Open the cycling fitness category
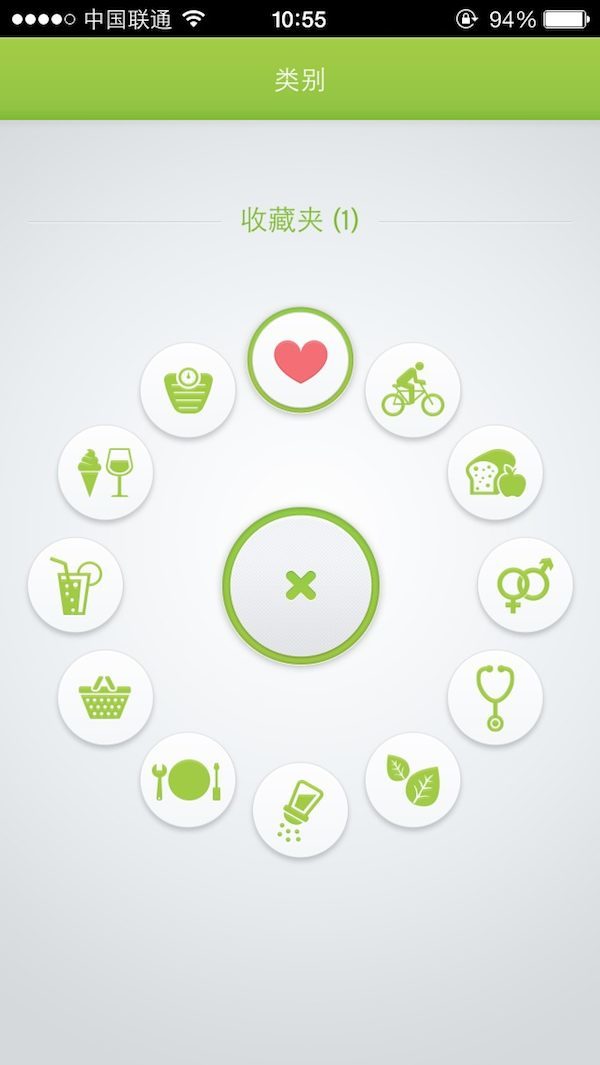600x1065 pixels. 413,390
